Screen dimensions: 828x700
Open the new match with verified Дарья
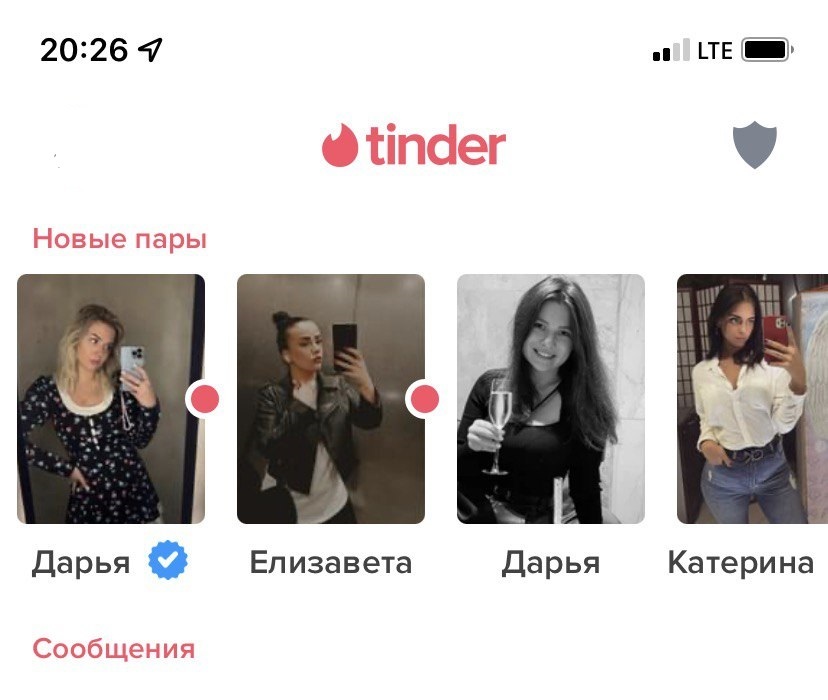[111, 399]
